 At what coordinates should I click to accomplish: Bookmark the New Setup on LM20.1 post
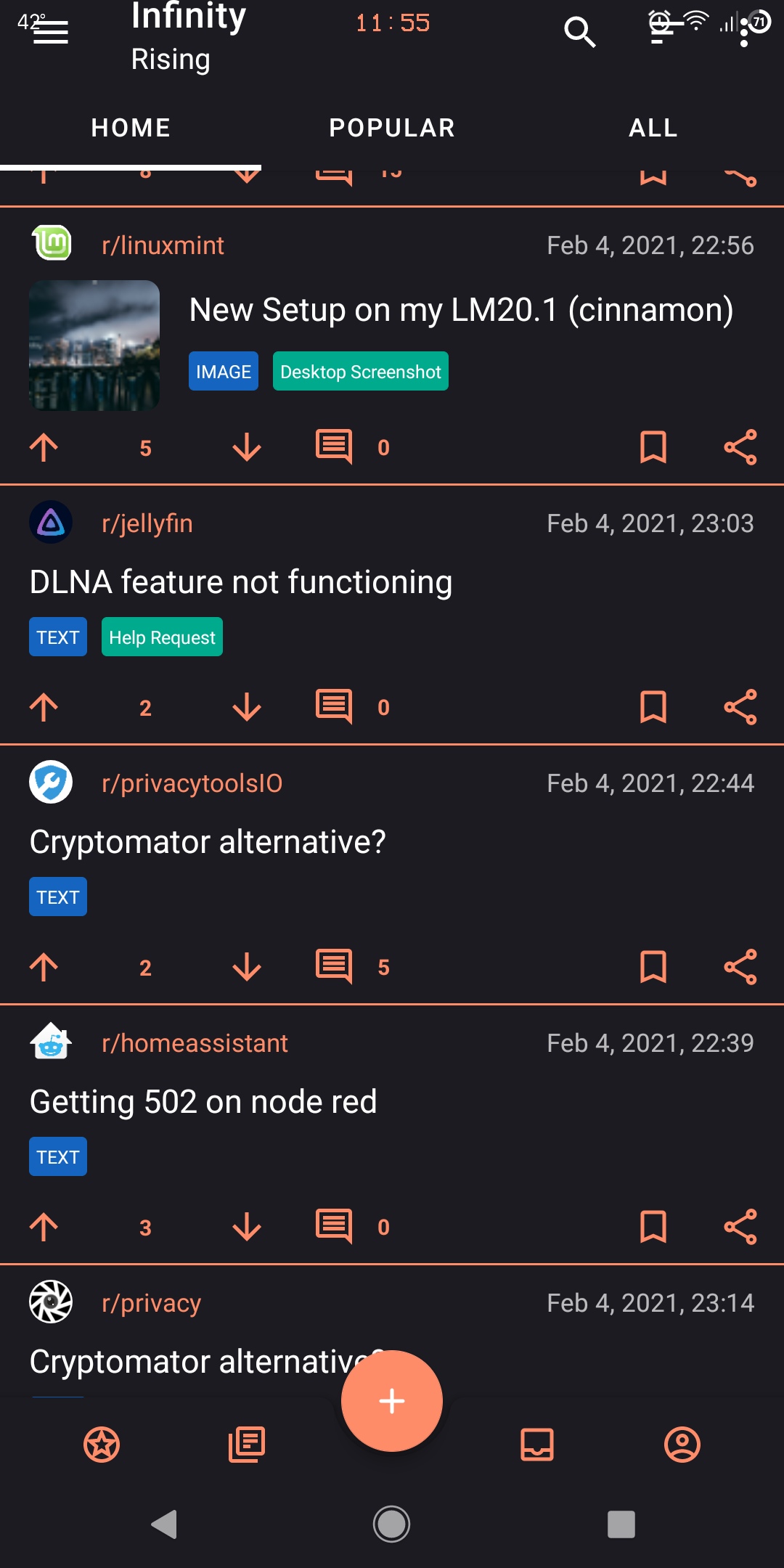(653, 447)
